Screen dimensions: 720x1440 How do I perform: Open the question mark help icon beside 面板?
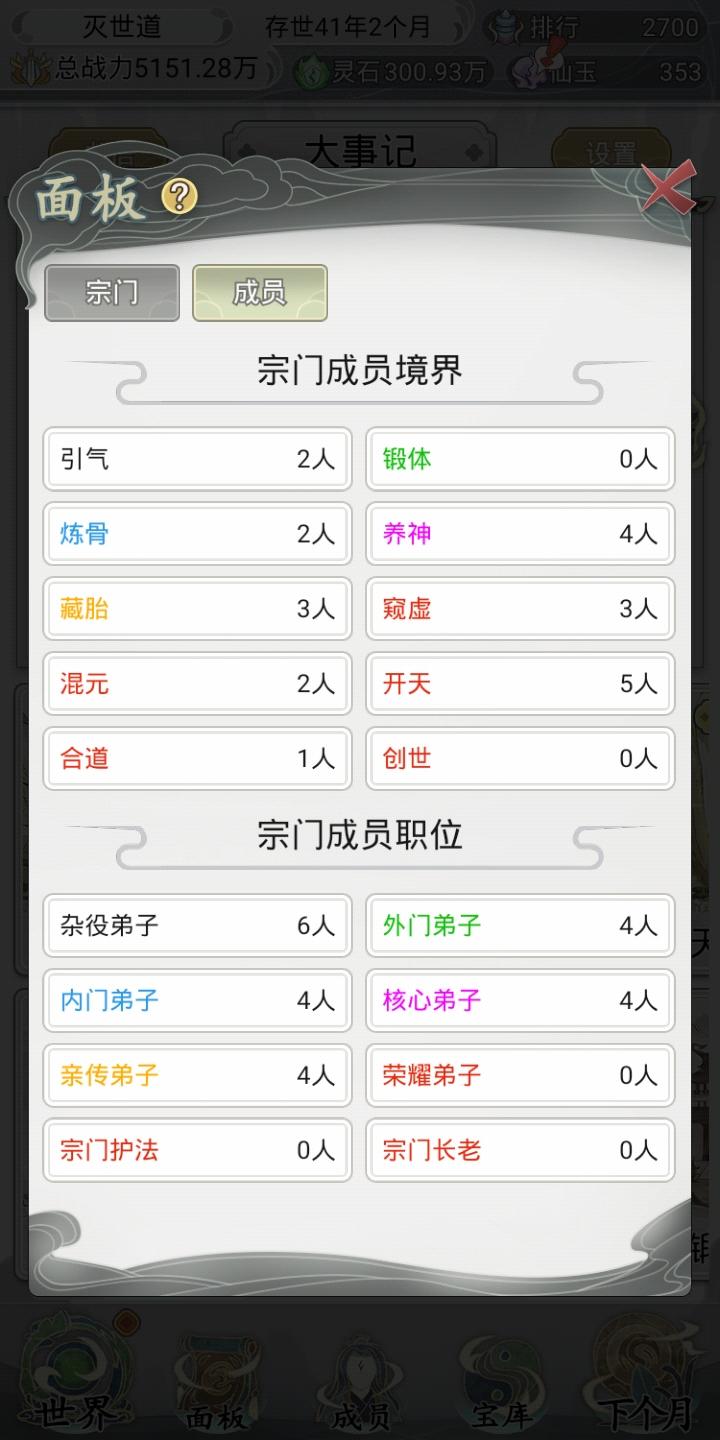tap(177, 198)
